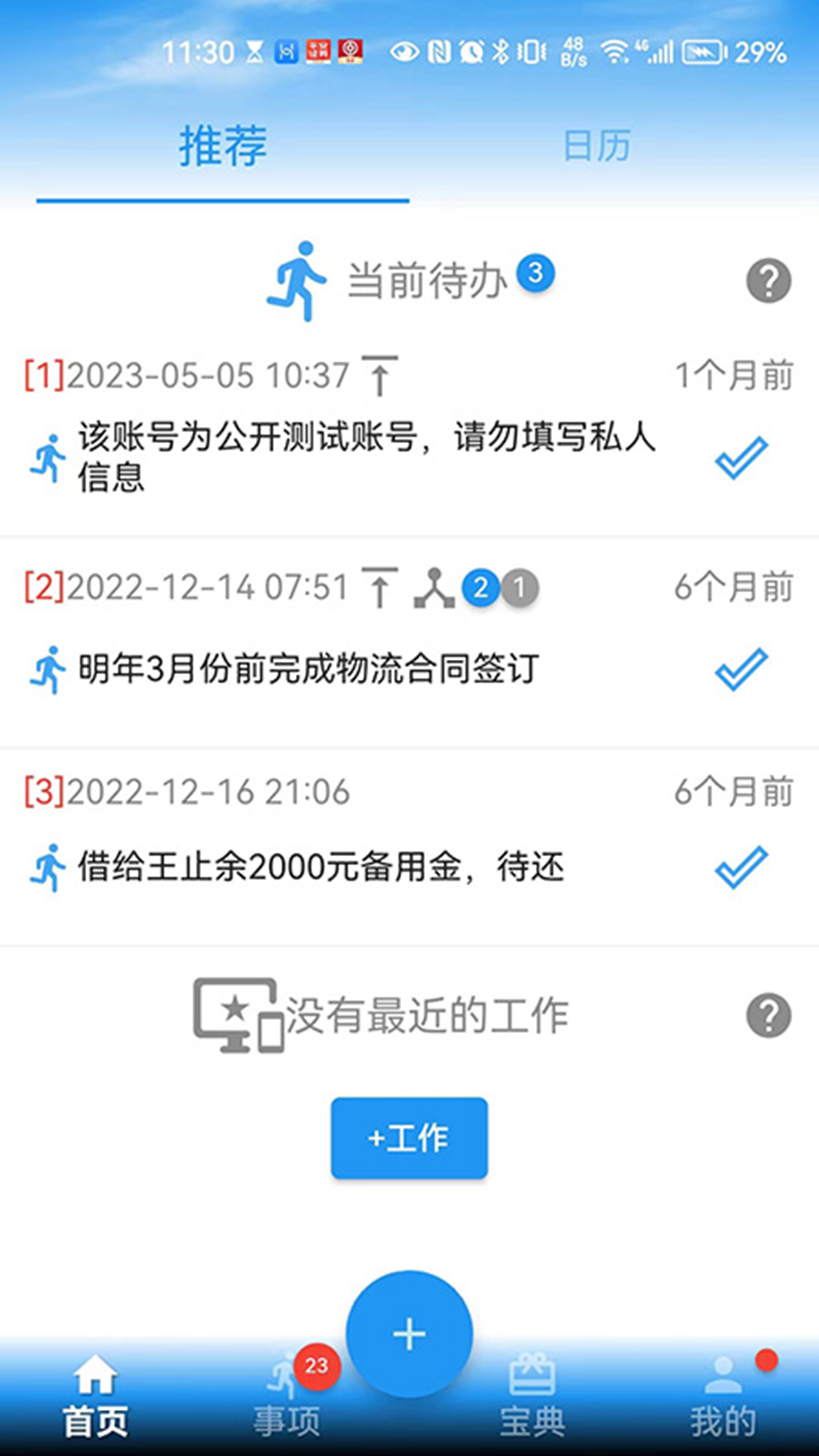
Task: Open the help icon beside 没有最近的工作
Action: [x=769, y=1016]
